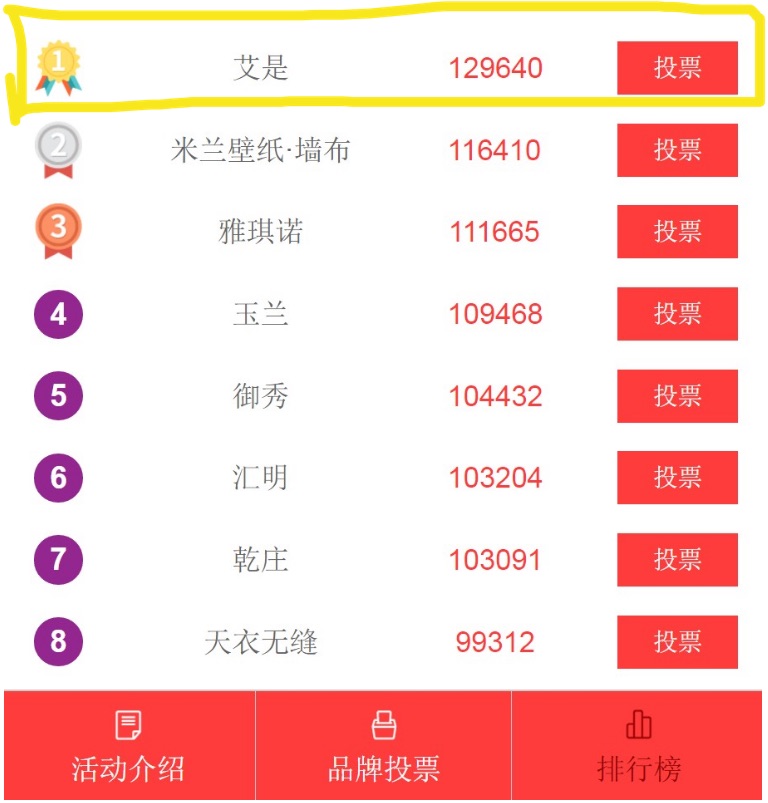The image size is (768, 803).
Task: Give 汇明 a vote
Action: pos(677,478)
